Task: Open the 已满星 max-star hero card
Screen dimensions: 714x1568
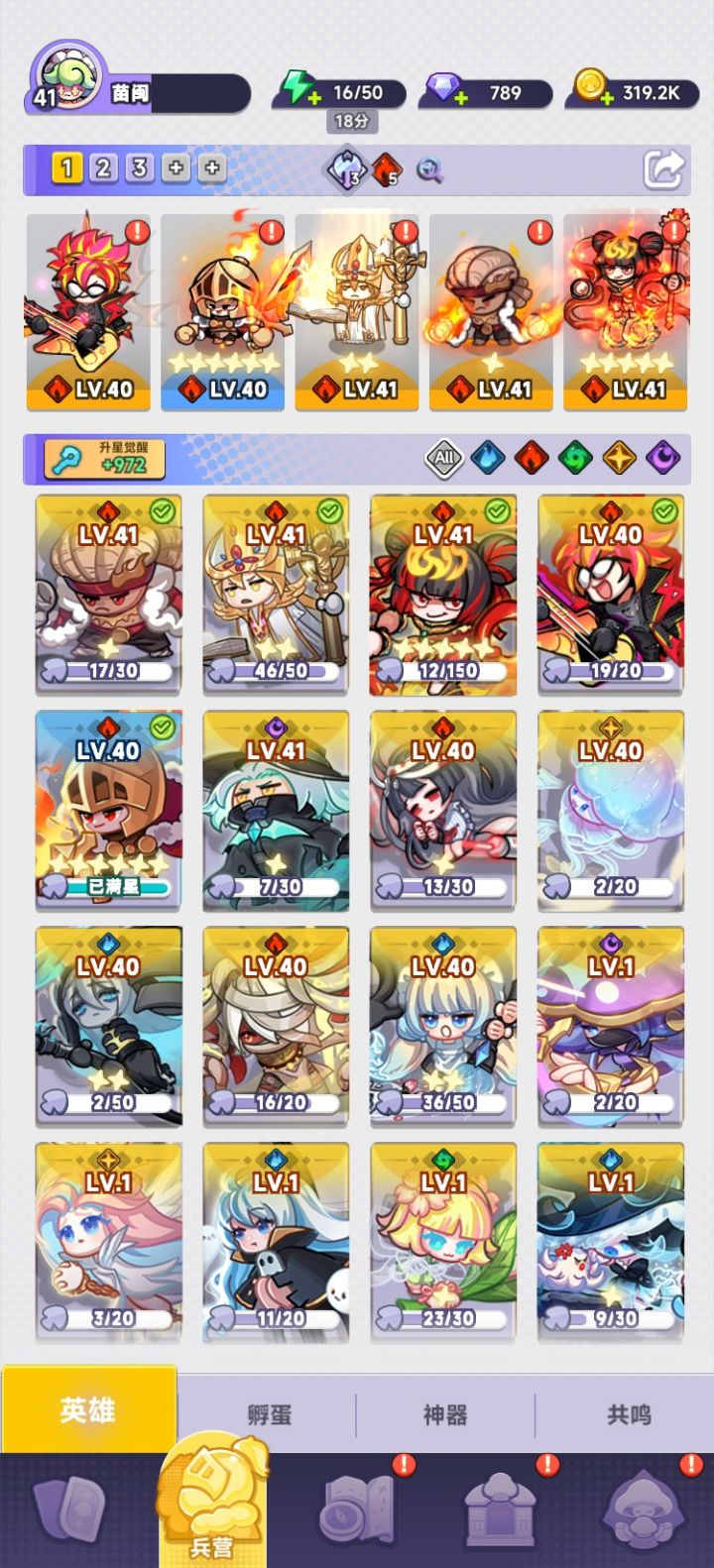Action: click(x=108, y=810)
